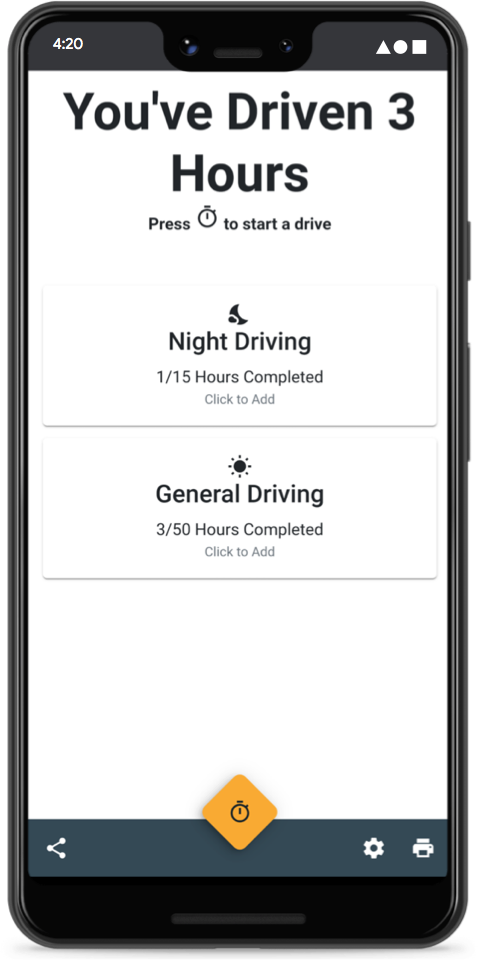Share your driving log
Screen dimensions: 478x960
(x=56, y=849)
